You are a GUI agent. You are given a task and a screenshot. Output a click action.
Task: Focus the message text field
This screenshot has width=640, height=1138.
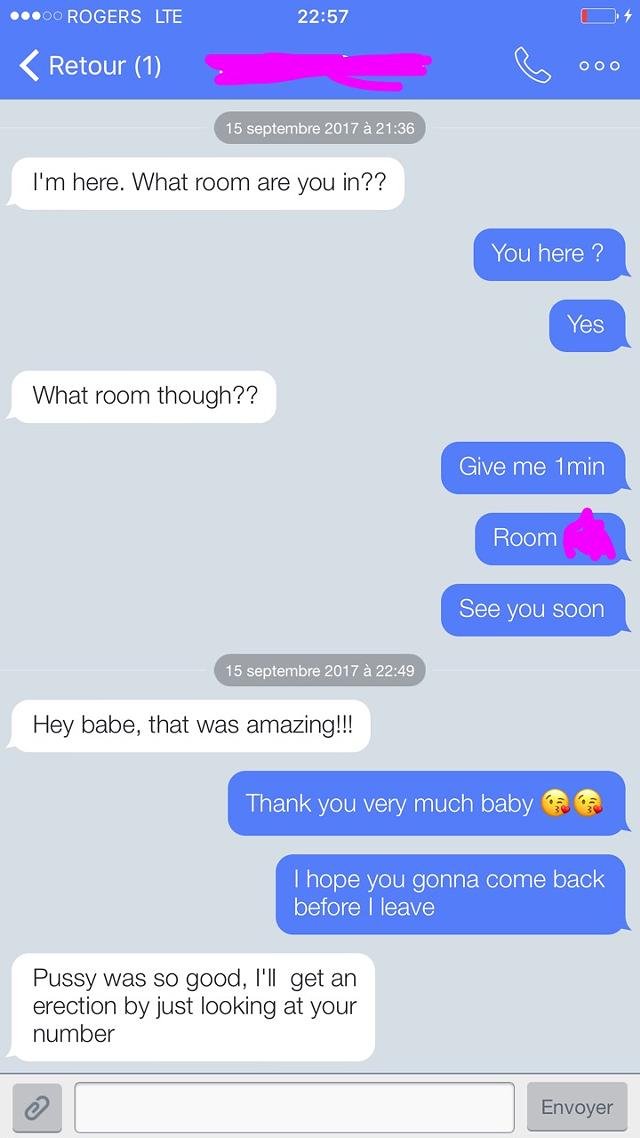click(x=295, y=1108)
